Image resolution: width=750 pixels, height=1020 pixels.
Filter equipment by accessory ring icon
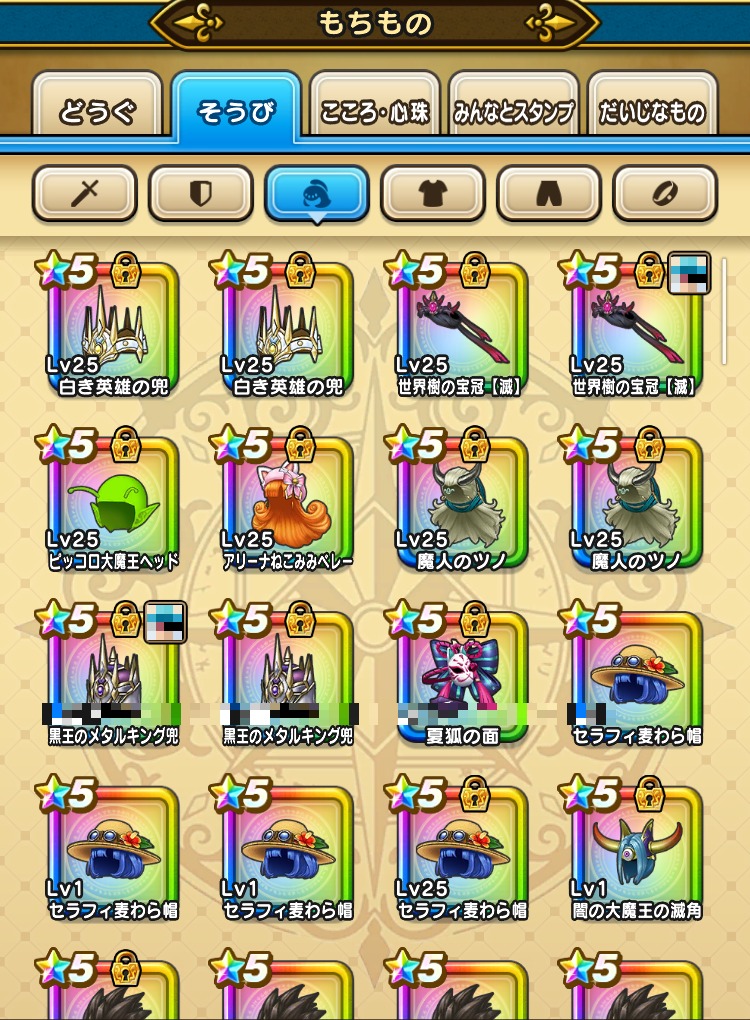coord(665,194)
